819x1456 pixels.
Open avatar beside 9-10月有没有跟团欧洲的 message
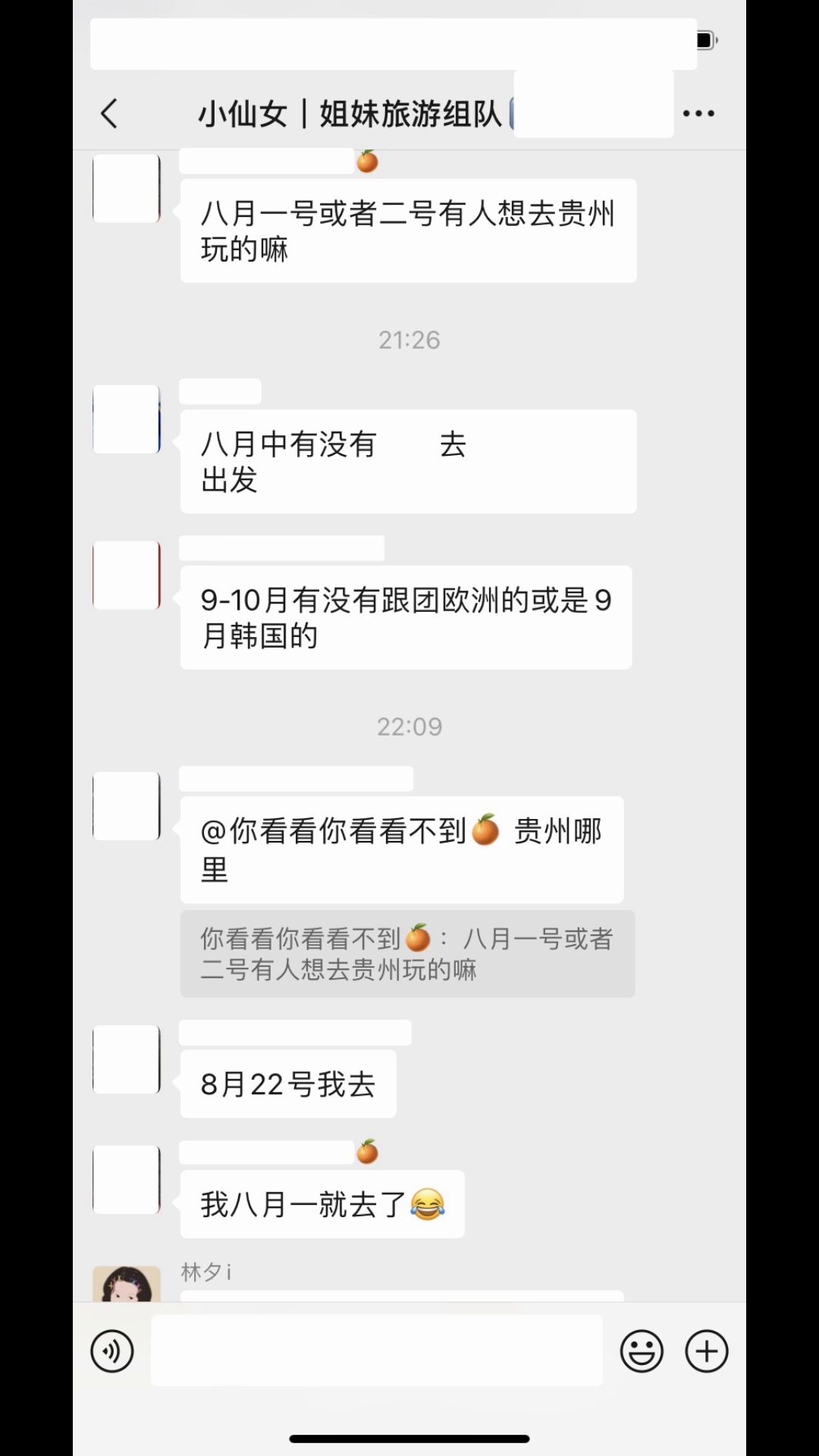point(127,575)
